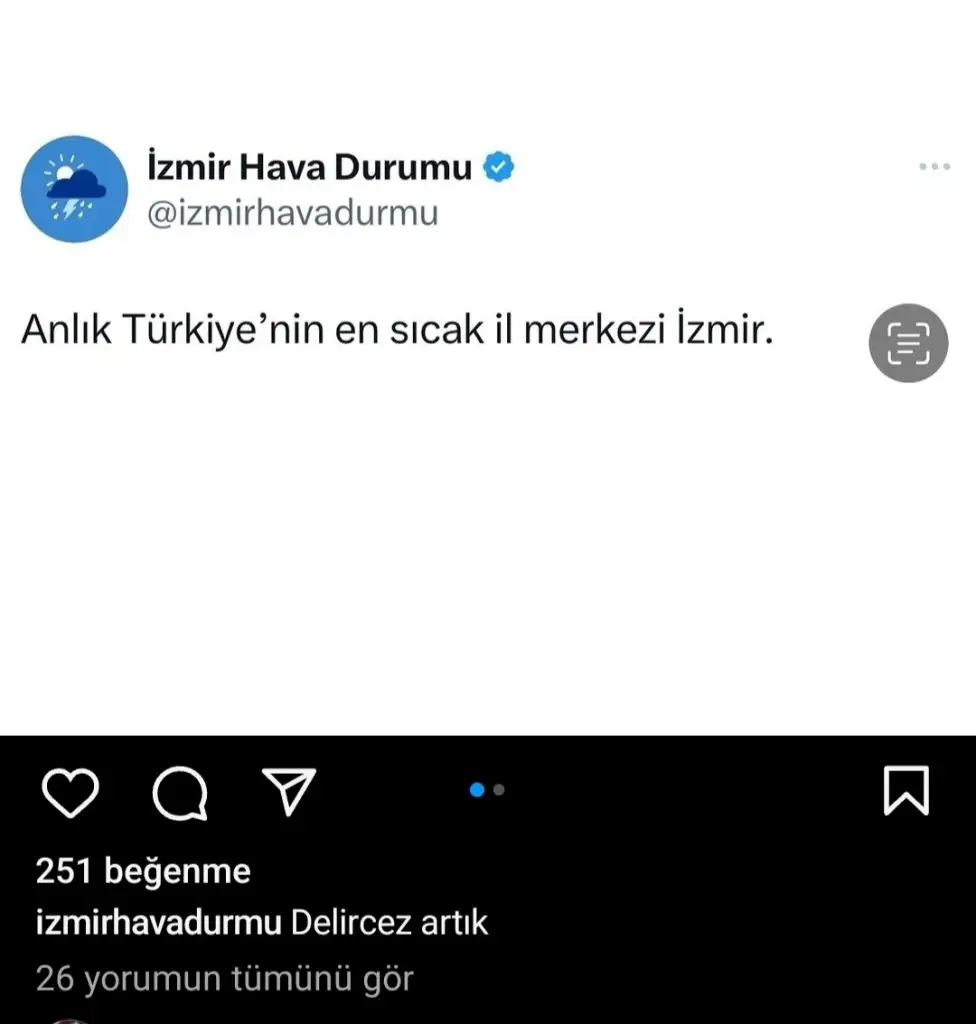Image resolution: width=976 pixels, height=1024 pixels.
Task: Open the comment bubble icon
Action: tap(180, 793)
